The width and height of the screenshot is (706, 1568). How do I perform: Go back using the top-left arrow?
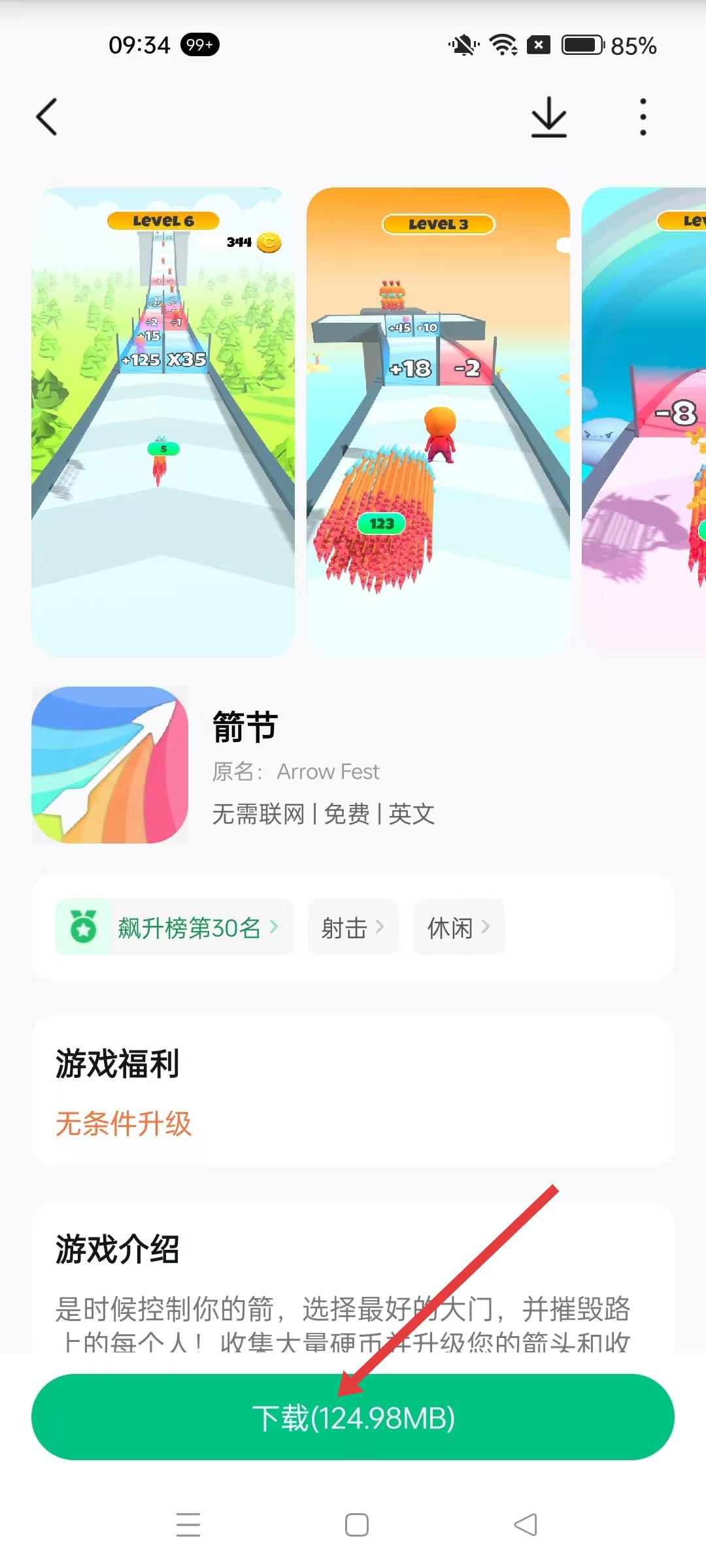click(x=47, y=118)
